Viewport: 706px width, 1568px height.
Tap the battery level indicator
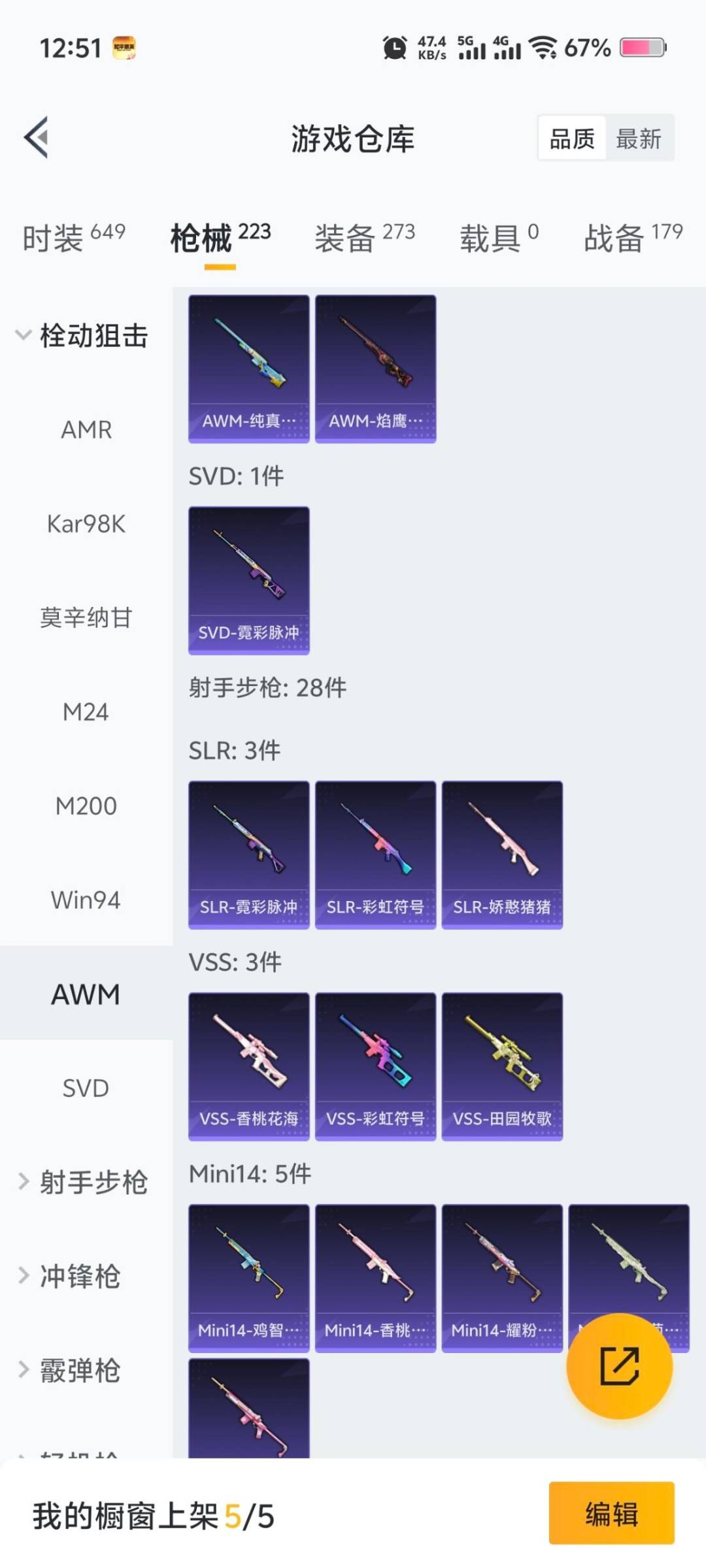pyautogui.click(x=639, y=46)
